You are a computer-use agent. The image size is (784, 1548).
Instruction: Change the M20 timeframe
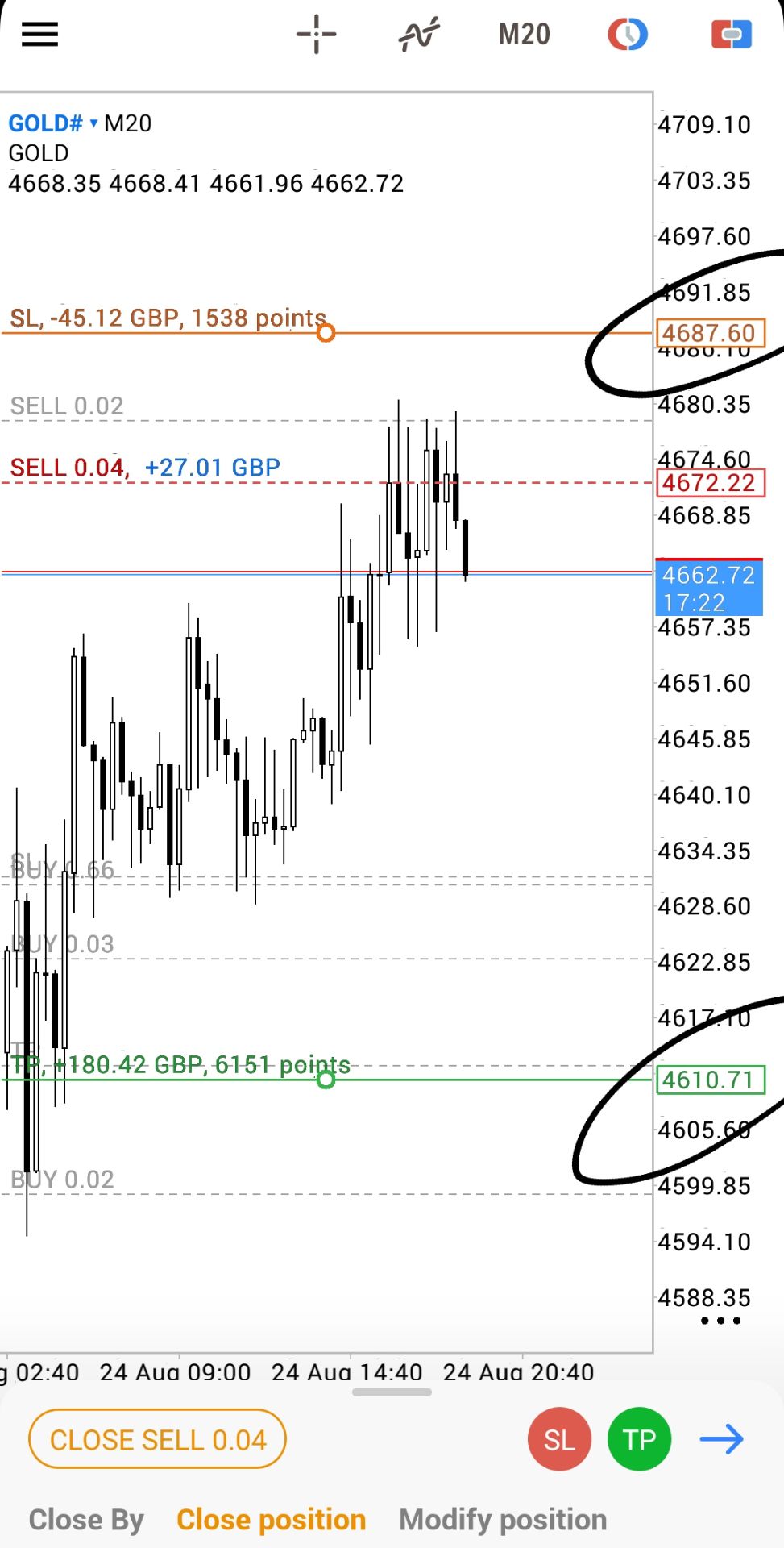pos(524,35)
